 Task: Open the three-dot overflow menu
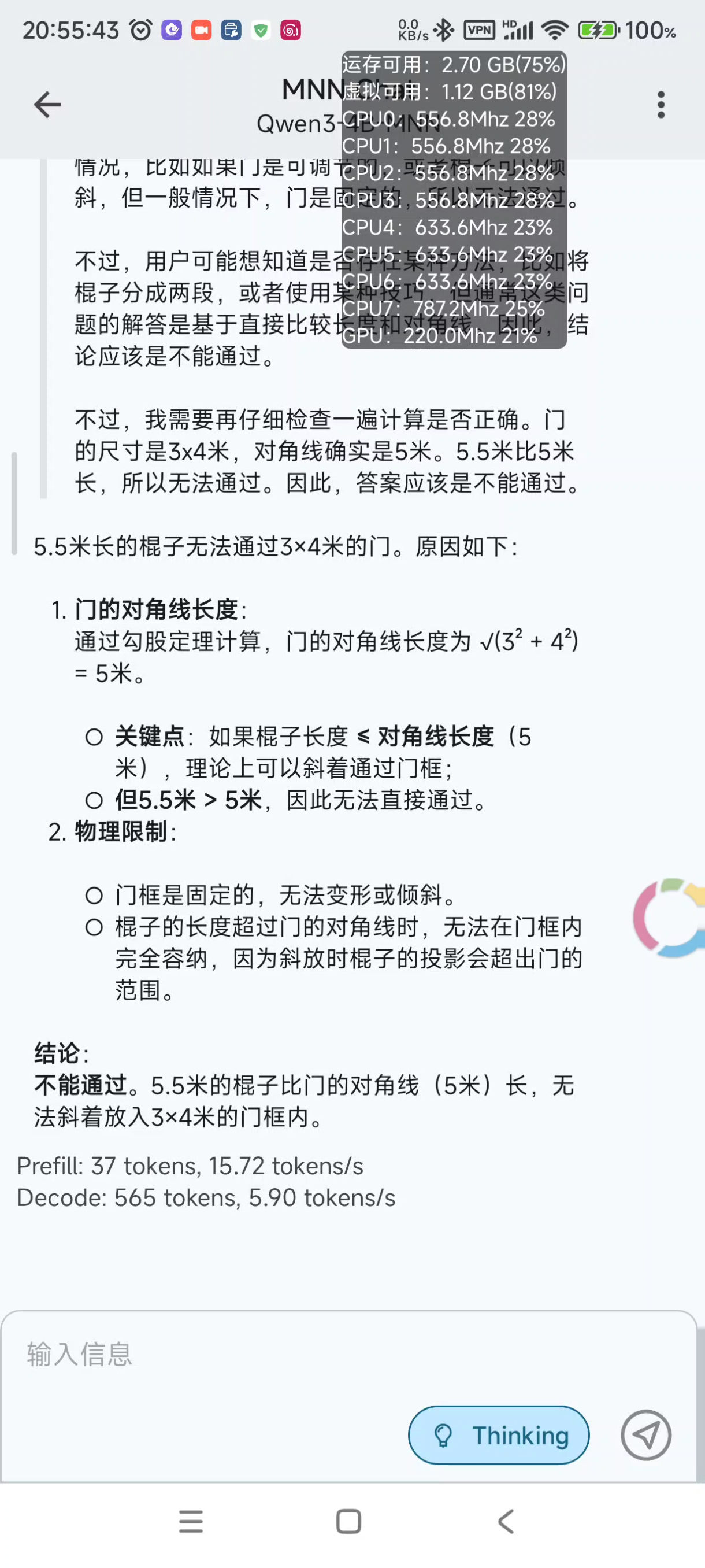point(661,105)
